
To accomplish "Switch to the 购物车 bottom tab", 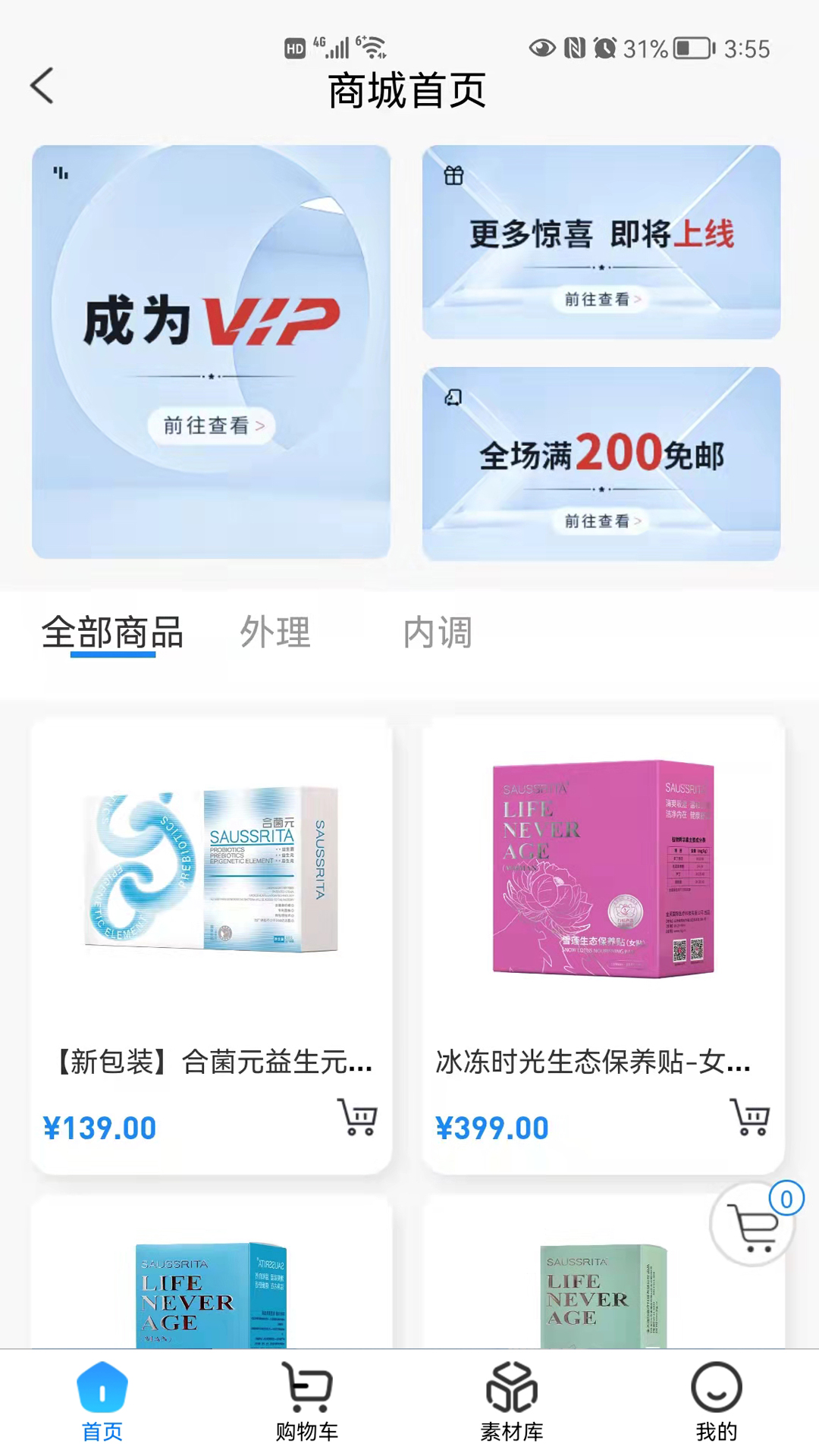I will (x=307, y=1401).
